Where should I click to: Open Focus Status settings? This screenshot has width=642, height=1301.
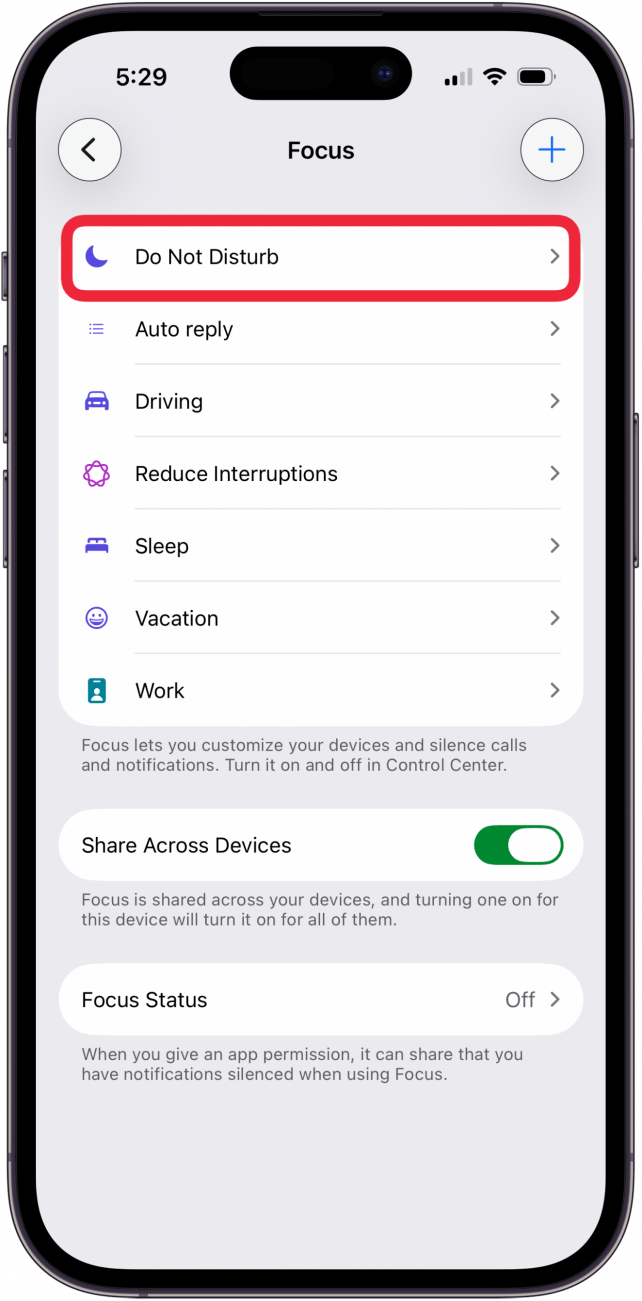pyautogui.click(x=320, y=999)
